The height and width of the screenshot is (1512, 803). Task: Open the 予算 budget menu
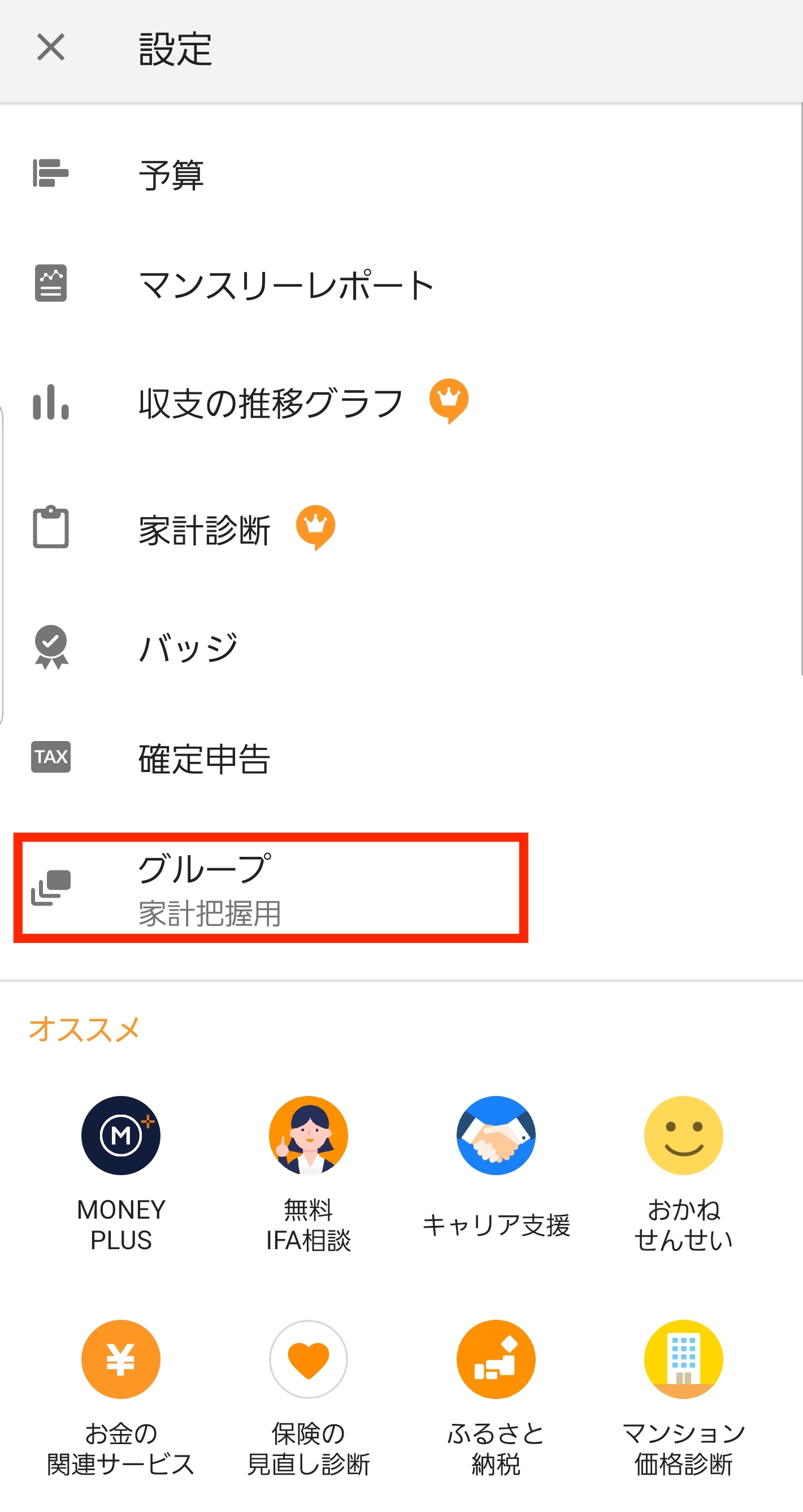tap(170, 174)
